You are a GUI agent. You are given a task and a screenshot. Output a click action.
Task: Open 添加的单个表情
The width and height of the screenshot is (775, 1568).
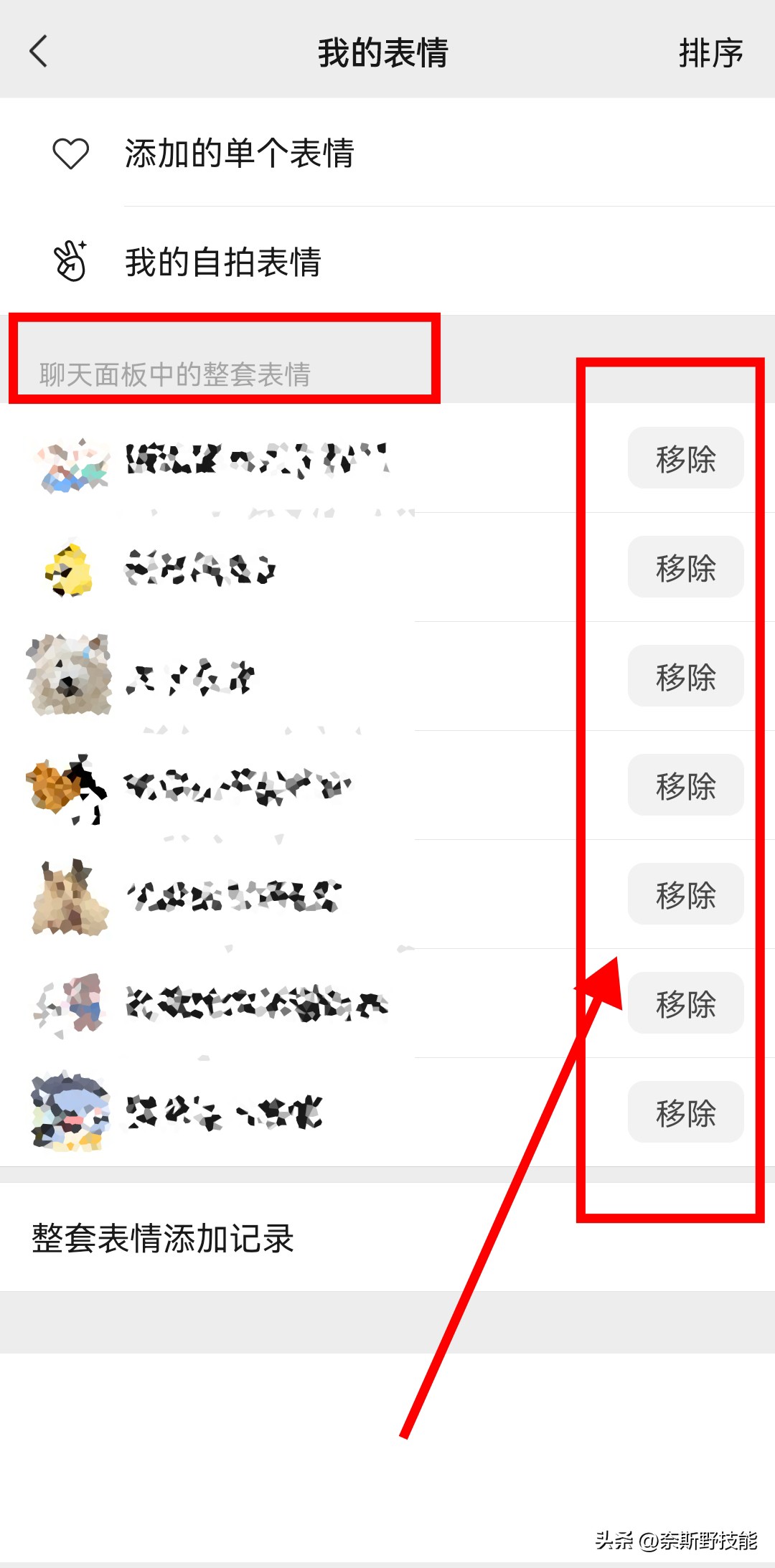coord(239,153)
